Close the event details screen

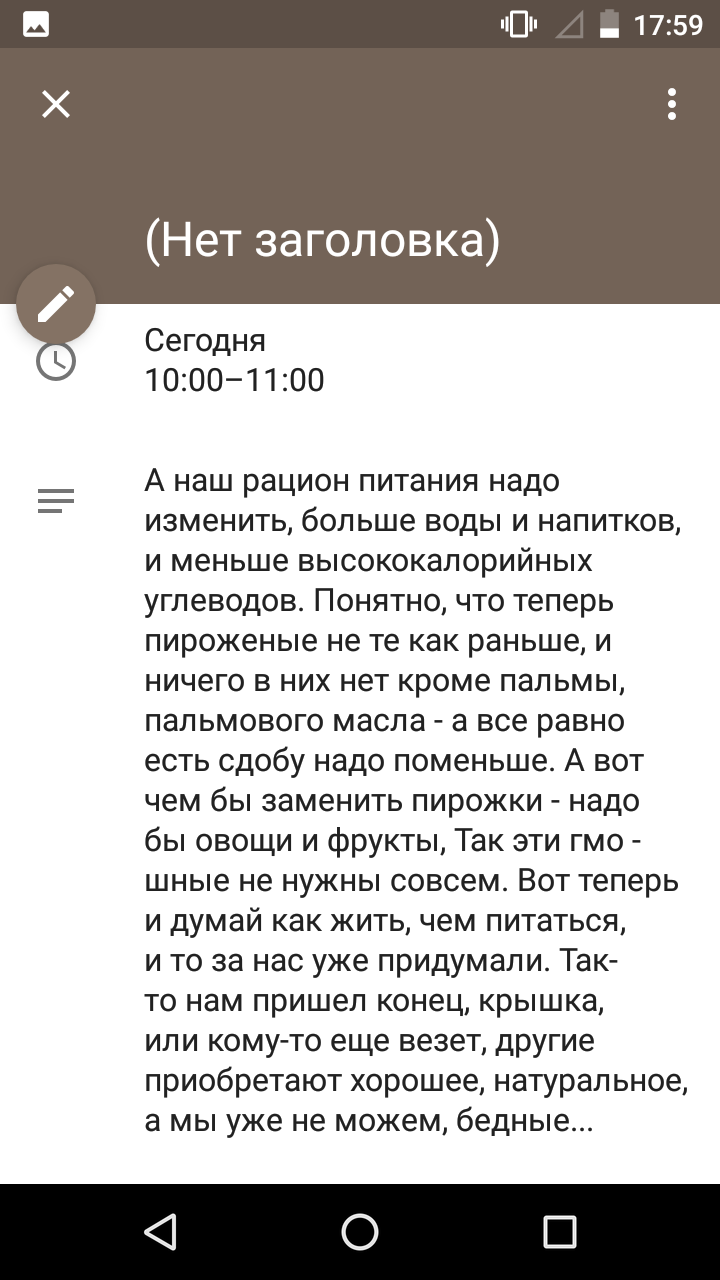pos(56,104)
